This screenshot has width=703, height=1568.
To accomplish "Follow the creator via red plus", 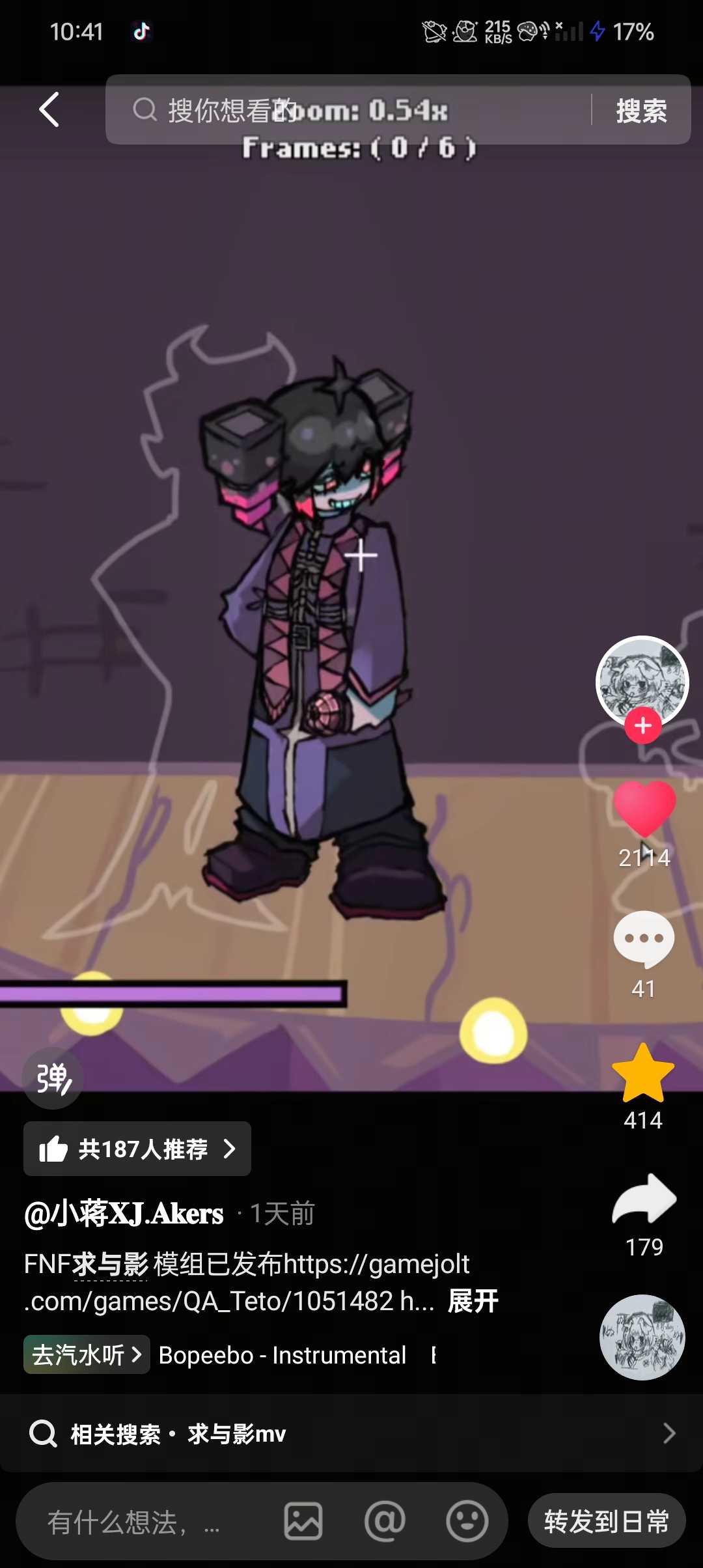I will pyautogui.click(x=643, y=725).
